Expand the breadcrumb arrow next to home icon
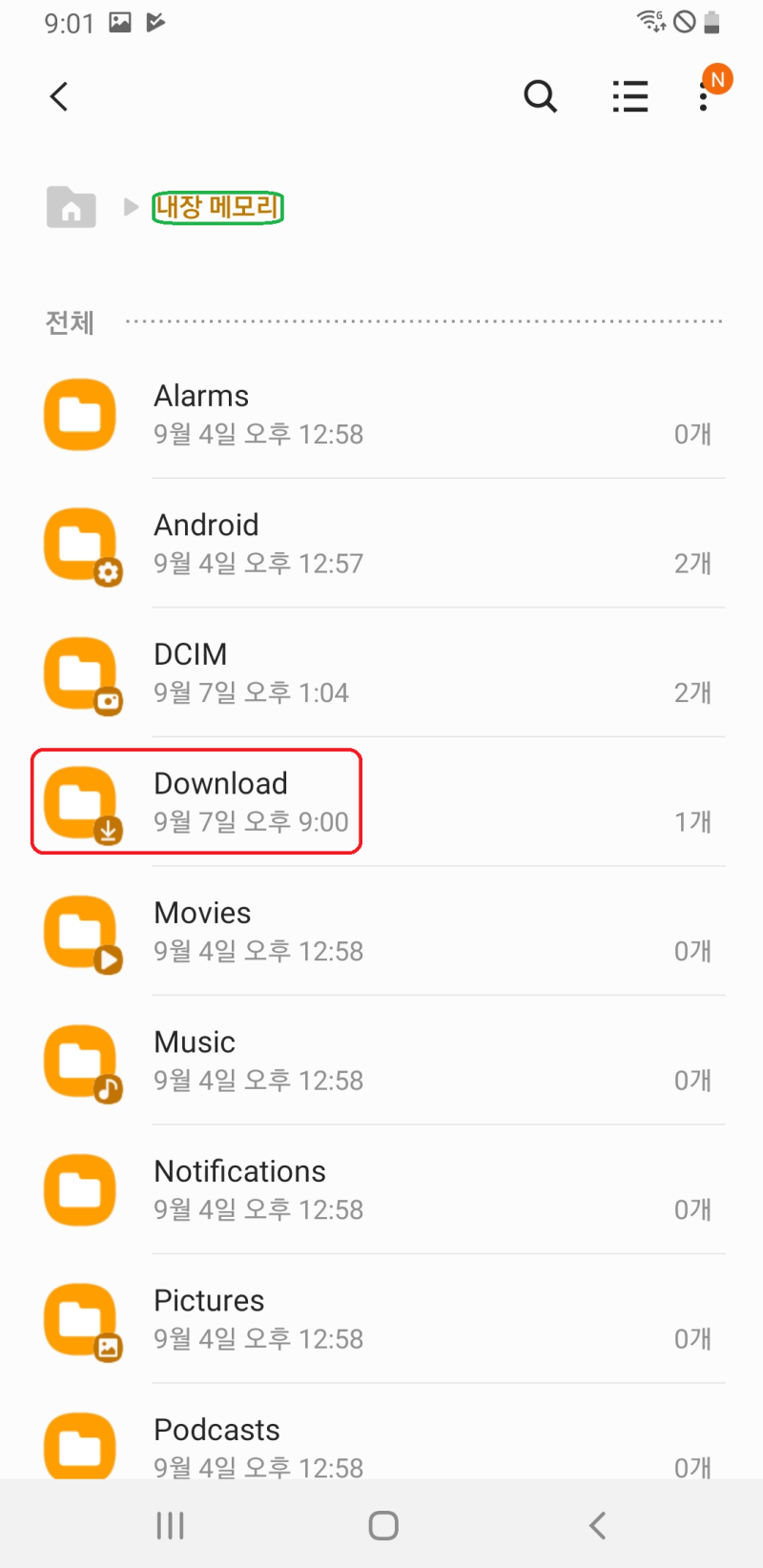Screen dimensions: 763x1568 [x=130, y=207]
